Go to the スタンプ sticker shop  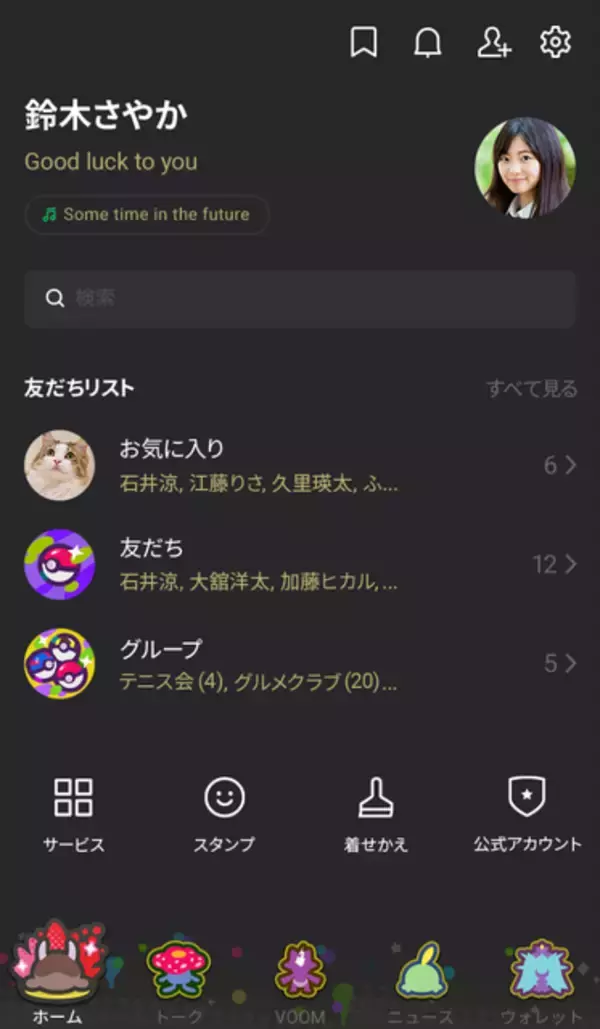click(224, 815)
